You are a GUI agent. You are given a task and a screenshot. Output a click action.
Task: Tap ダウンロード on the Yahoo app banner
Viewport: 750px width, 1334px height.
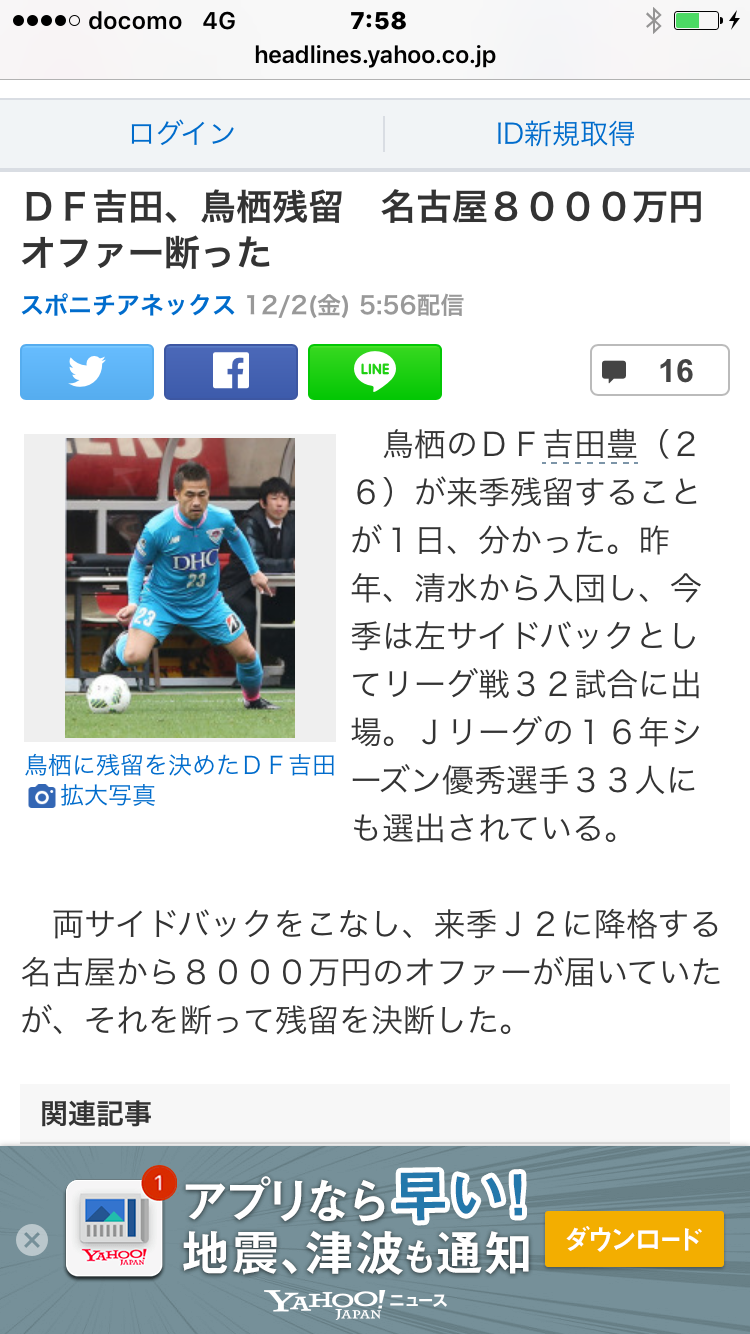tap(634, 1240)
